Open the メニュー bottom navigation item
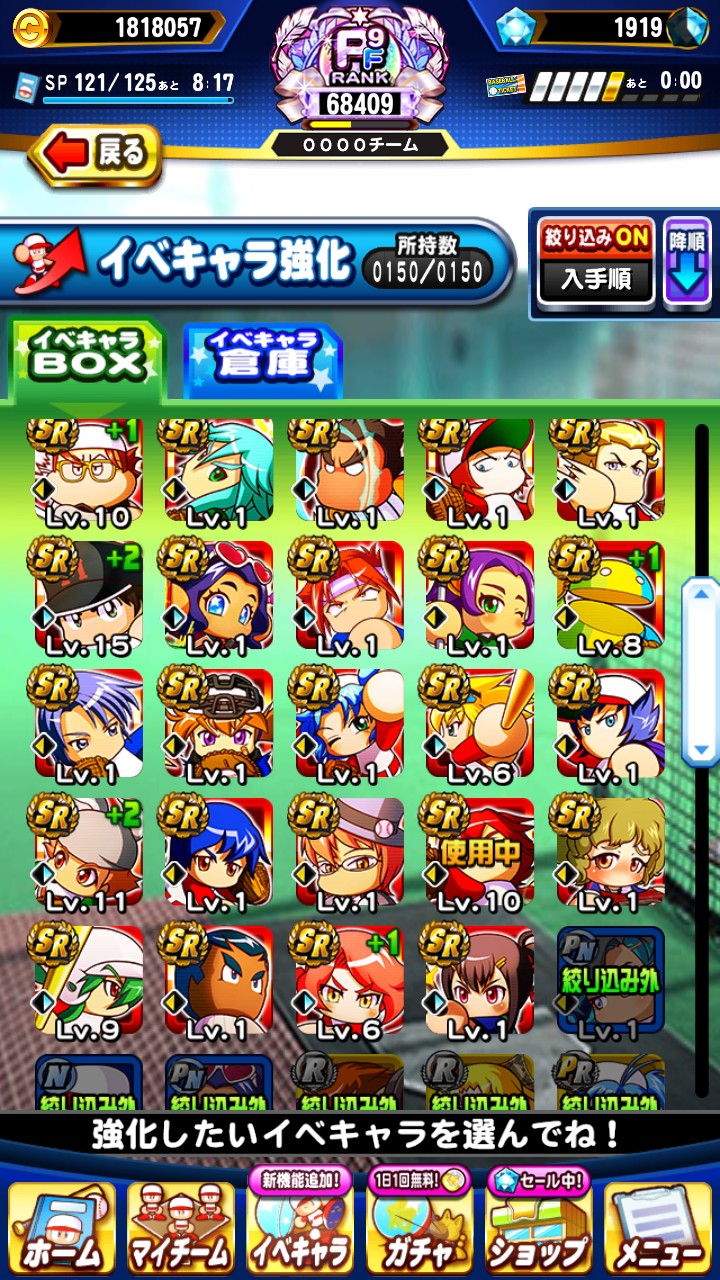 [x=658, y=1238]
